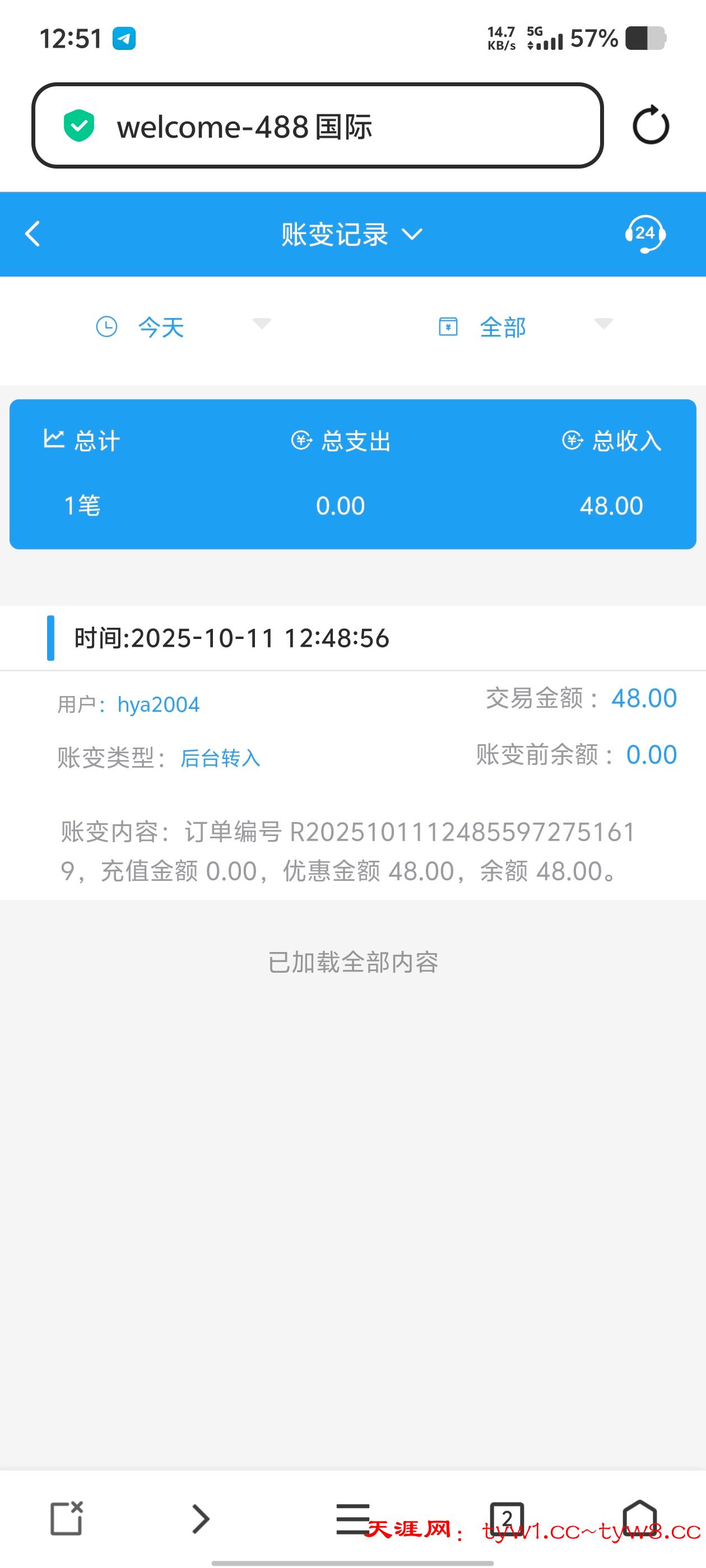The width and height of the screenshot is (706, 1568).
Task: Contact 24-hour customer service headset
Action: 644,234
